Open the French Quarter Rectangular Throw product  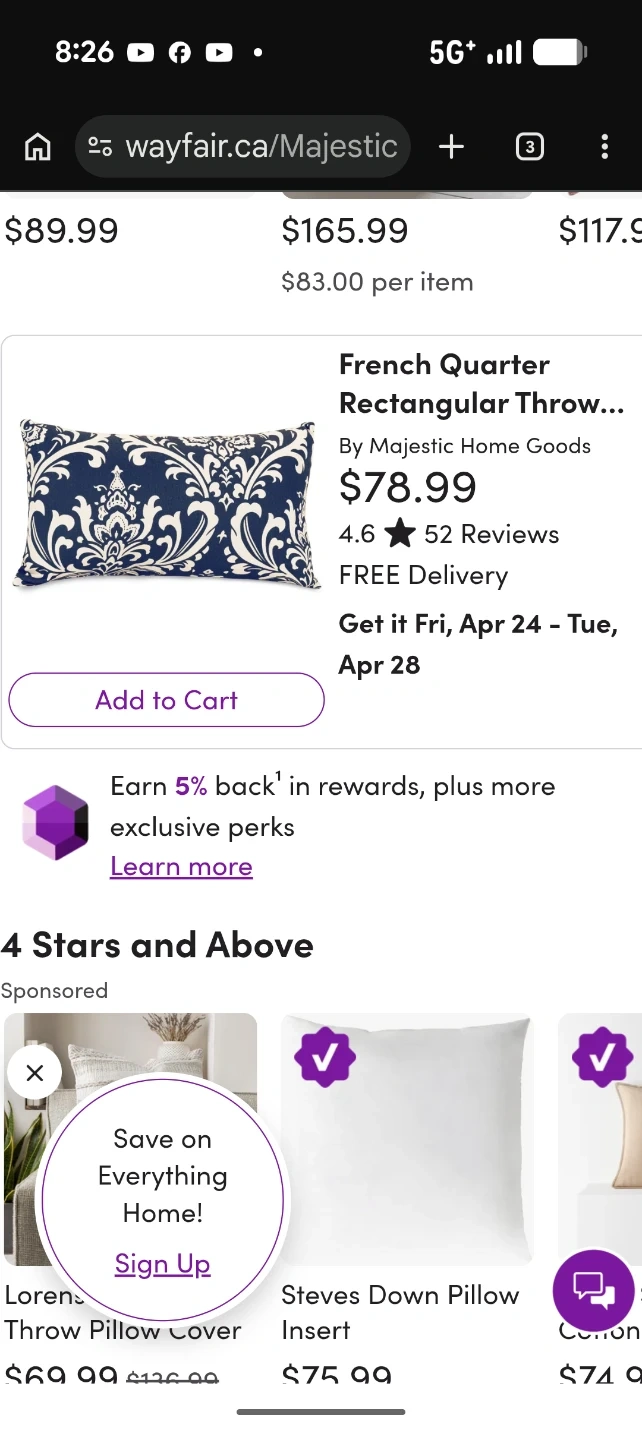coord(481,384)
